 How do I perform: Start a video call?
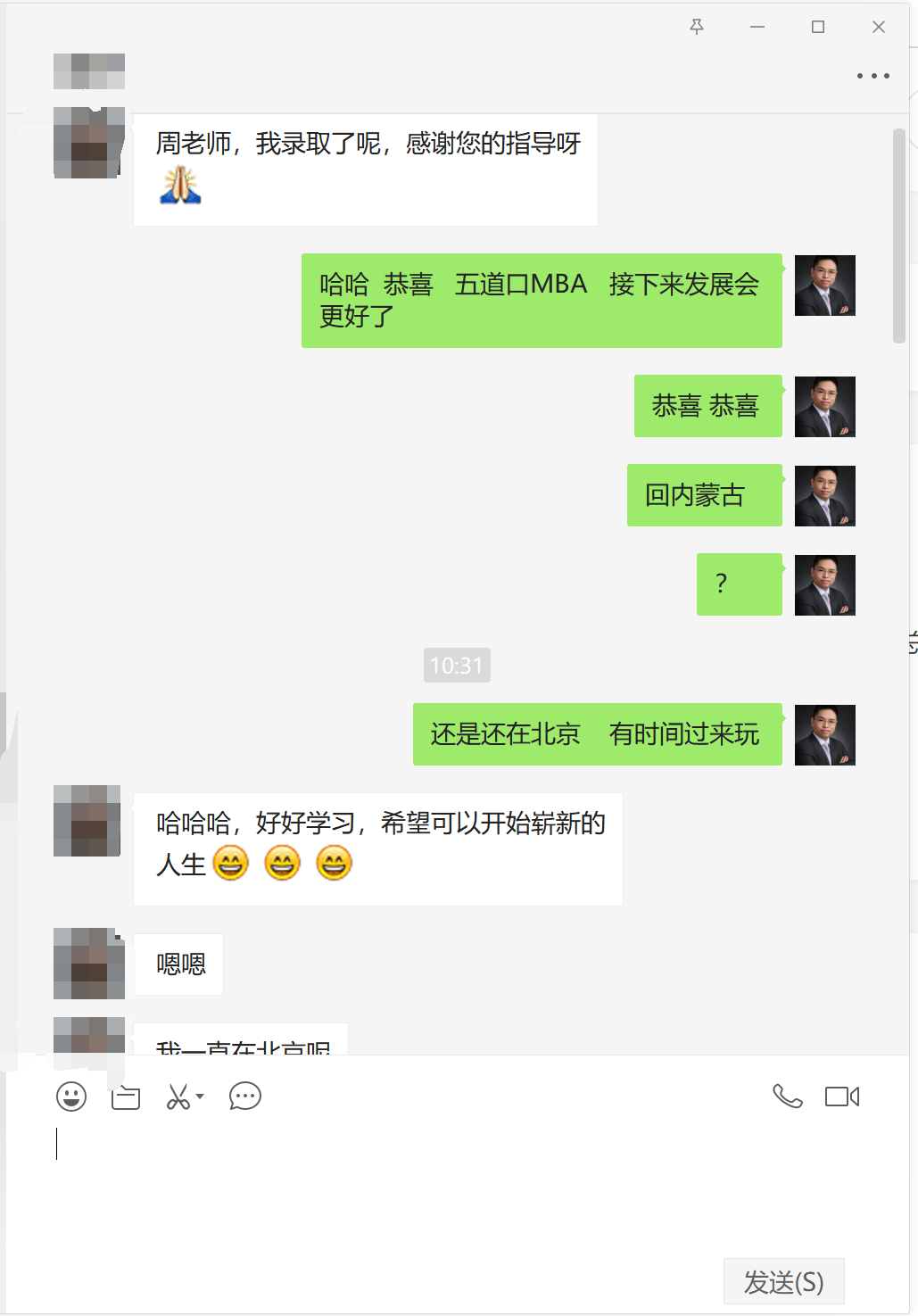click(x=841, y=1097)
